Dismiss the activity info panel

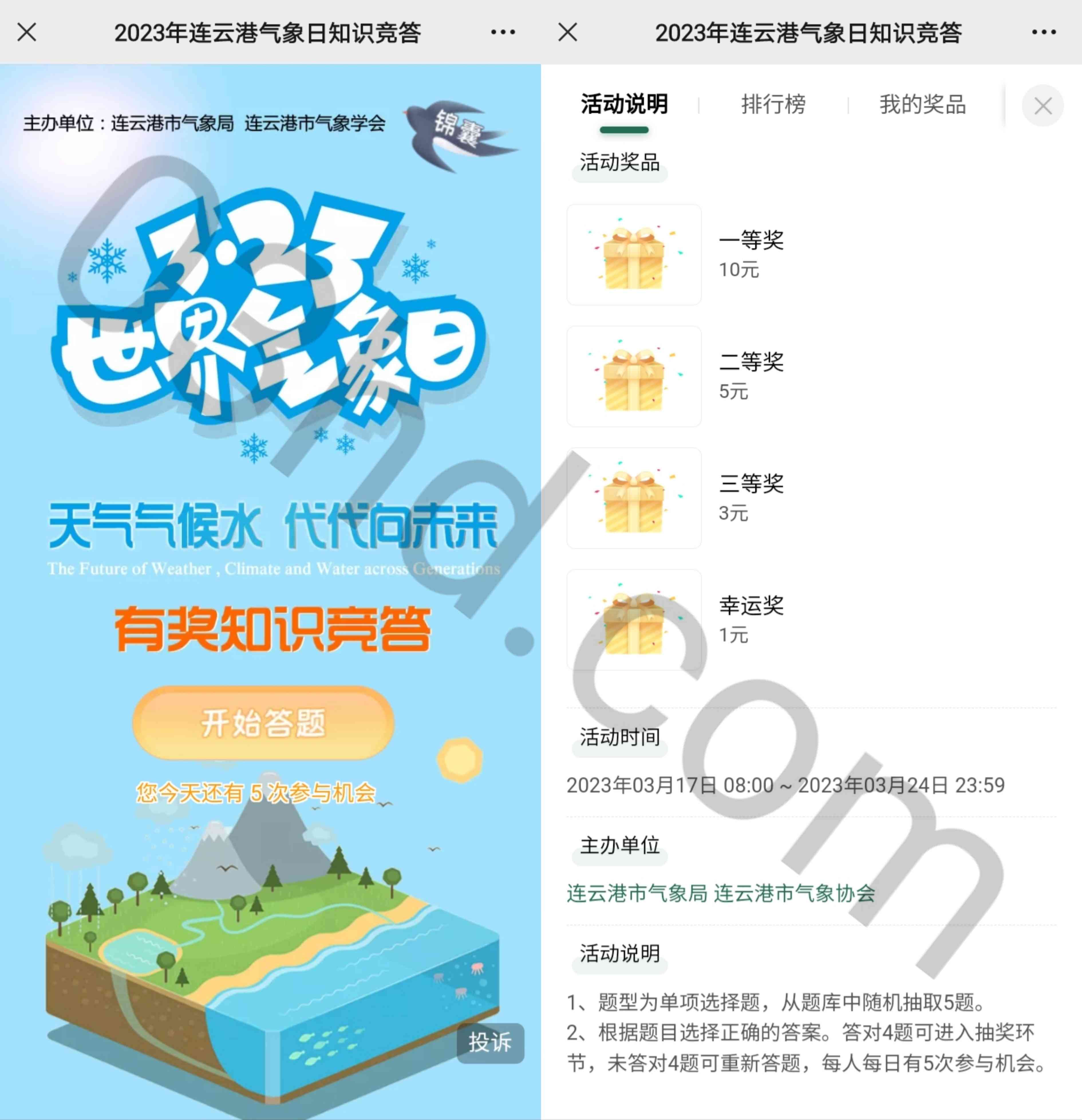coord(1042,106)
